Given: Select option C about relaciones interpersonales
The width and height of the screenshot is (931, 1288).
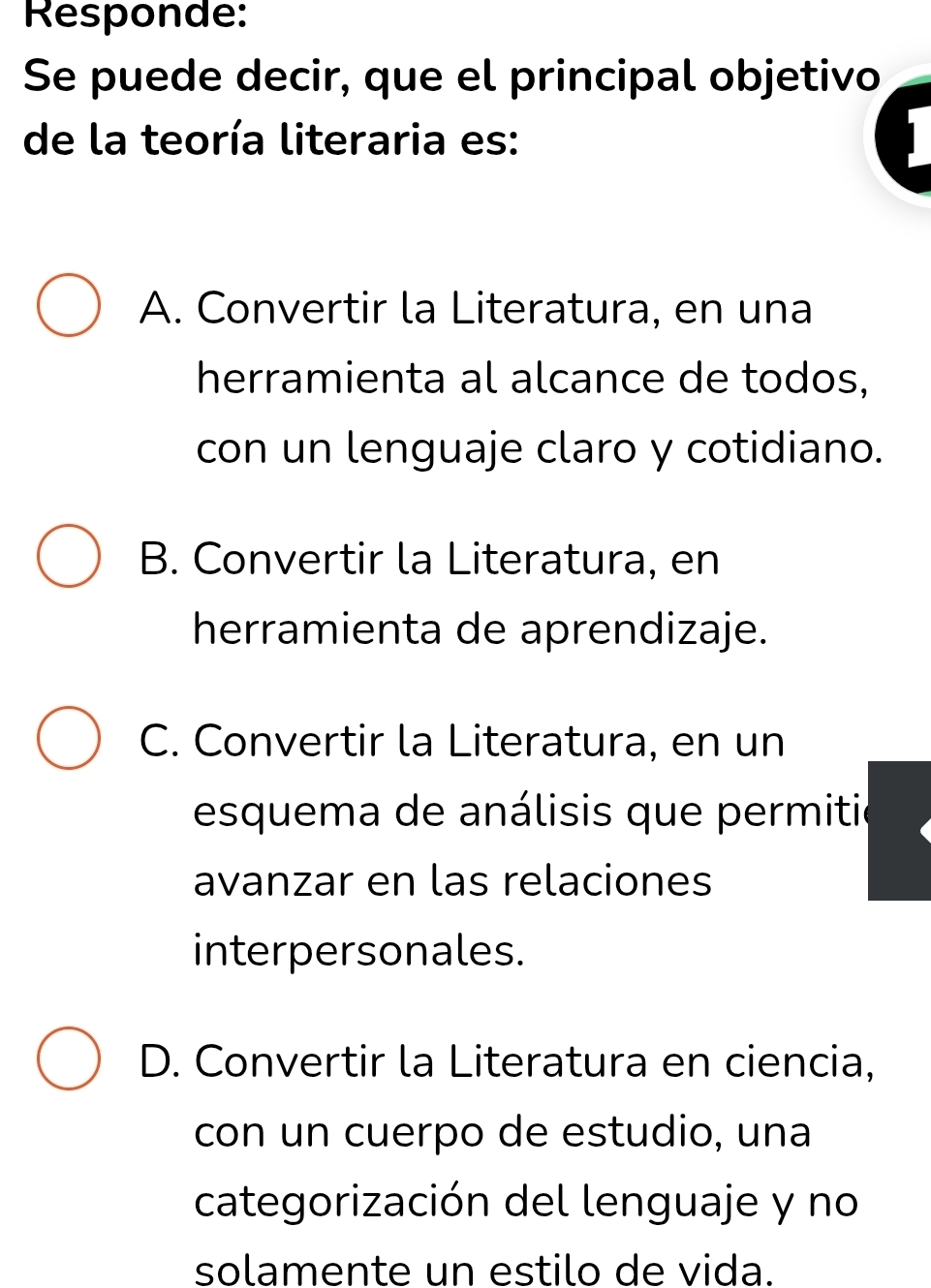Looking at the screenshot, I should 69,739.
